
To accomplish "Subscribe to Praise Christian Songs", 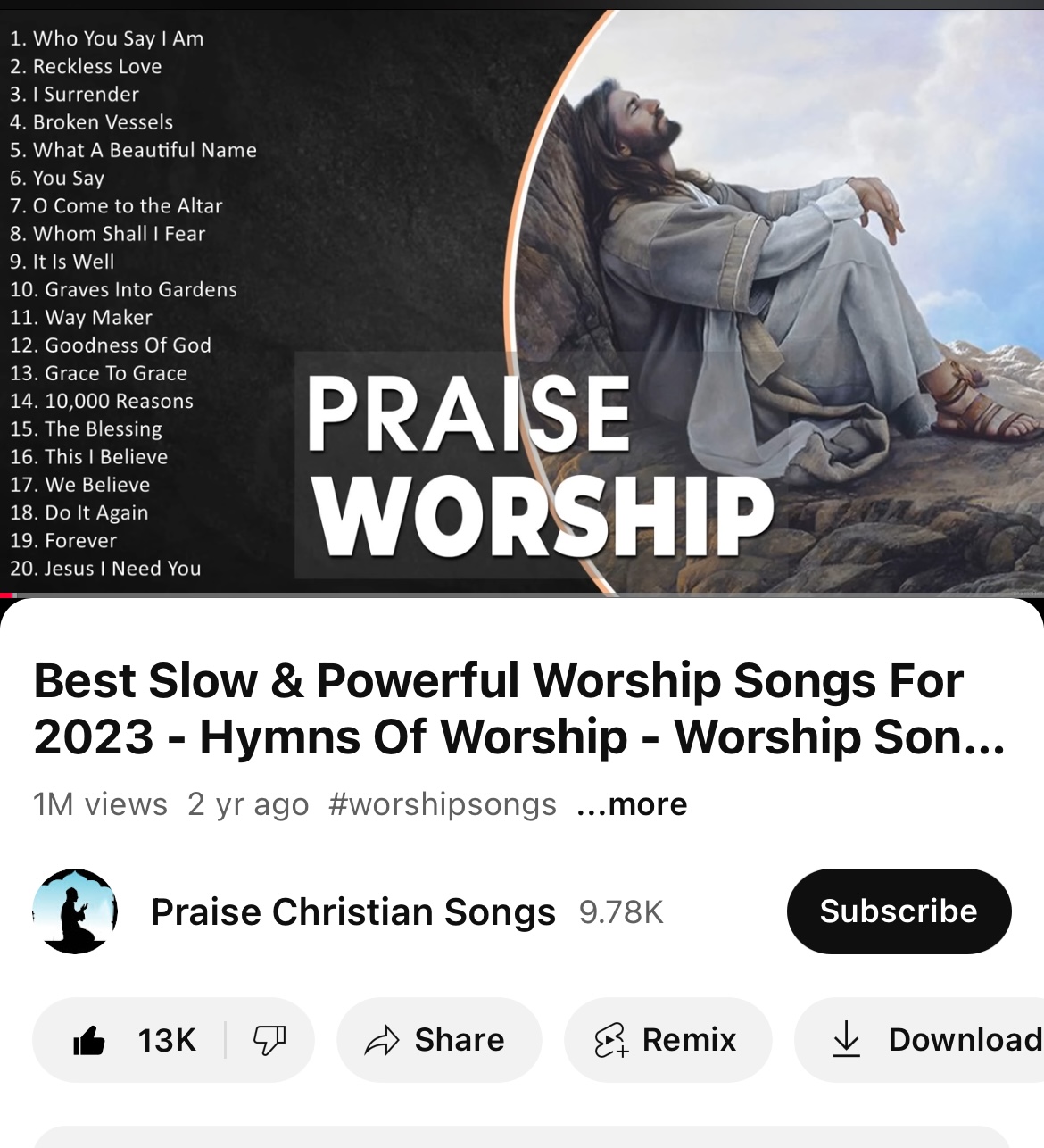I will pos(898,911).
